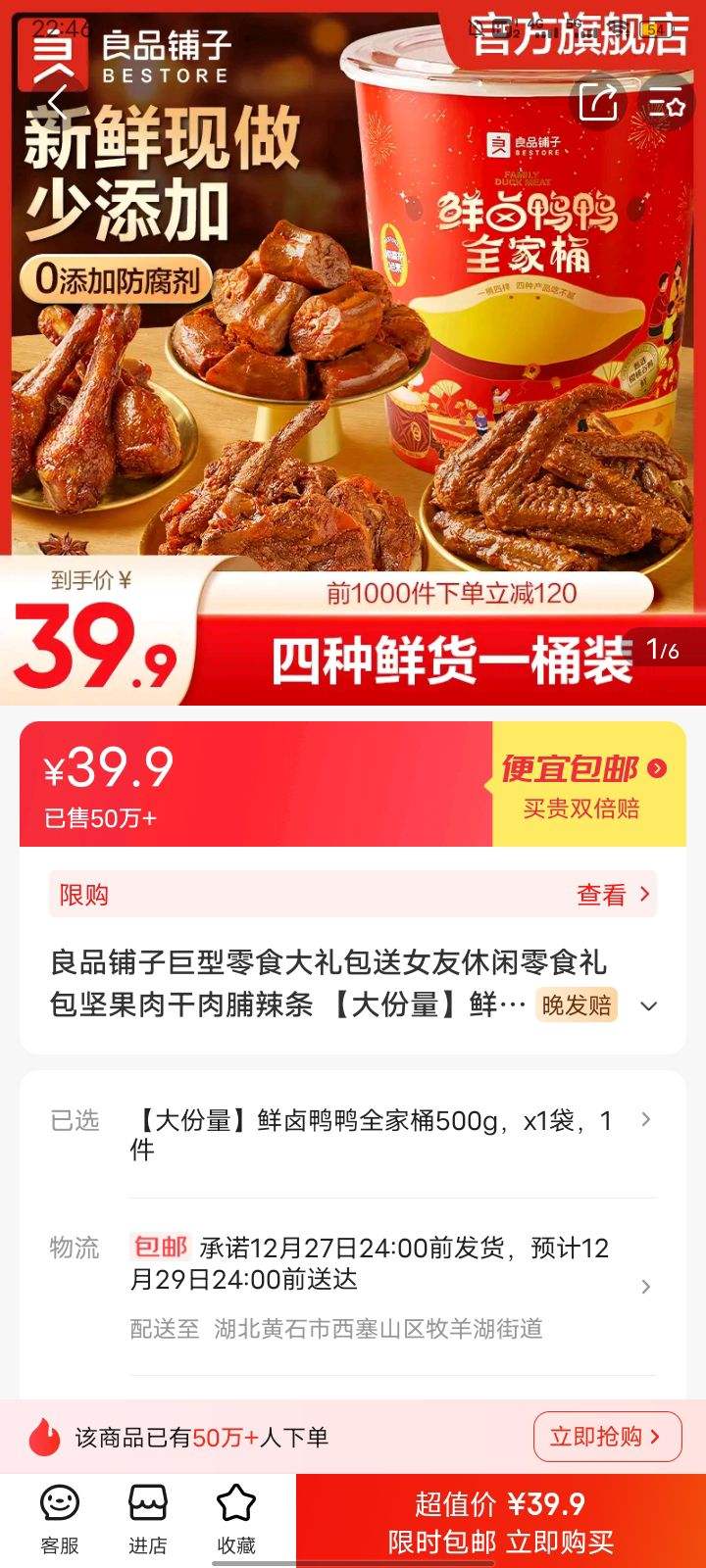Tap the back arrow on product image
Viewport: 706px width, 1568px height.
(59, 100)
